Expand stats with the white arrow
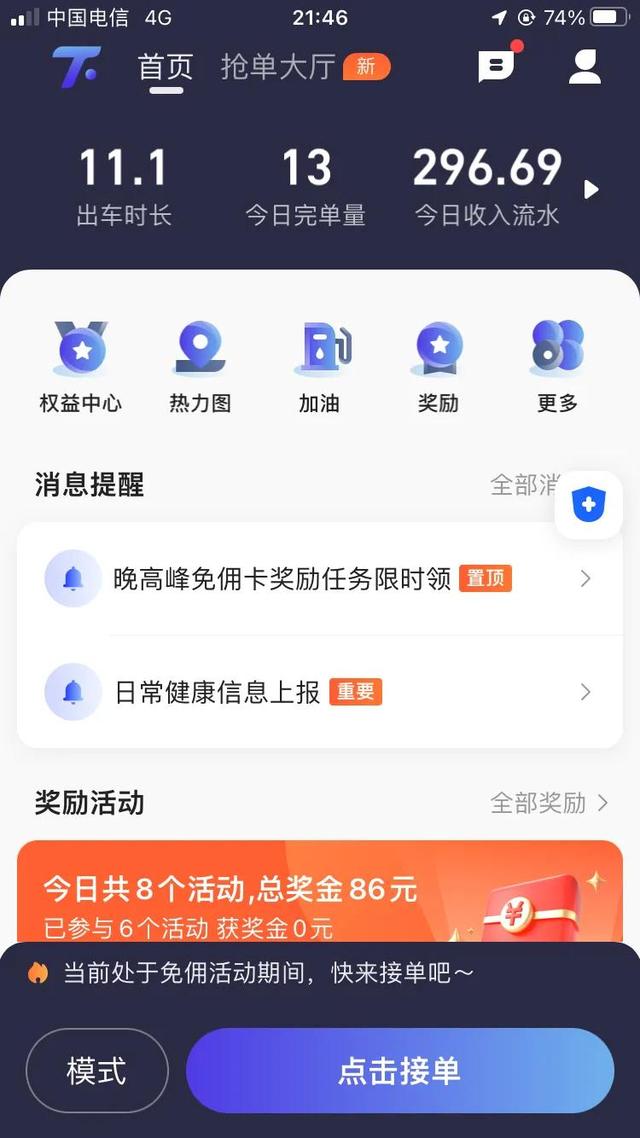The image size is (640, 1138). click(591, 189)
